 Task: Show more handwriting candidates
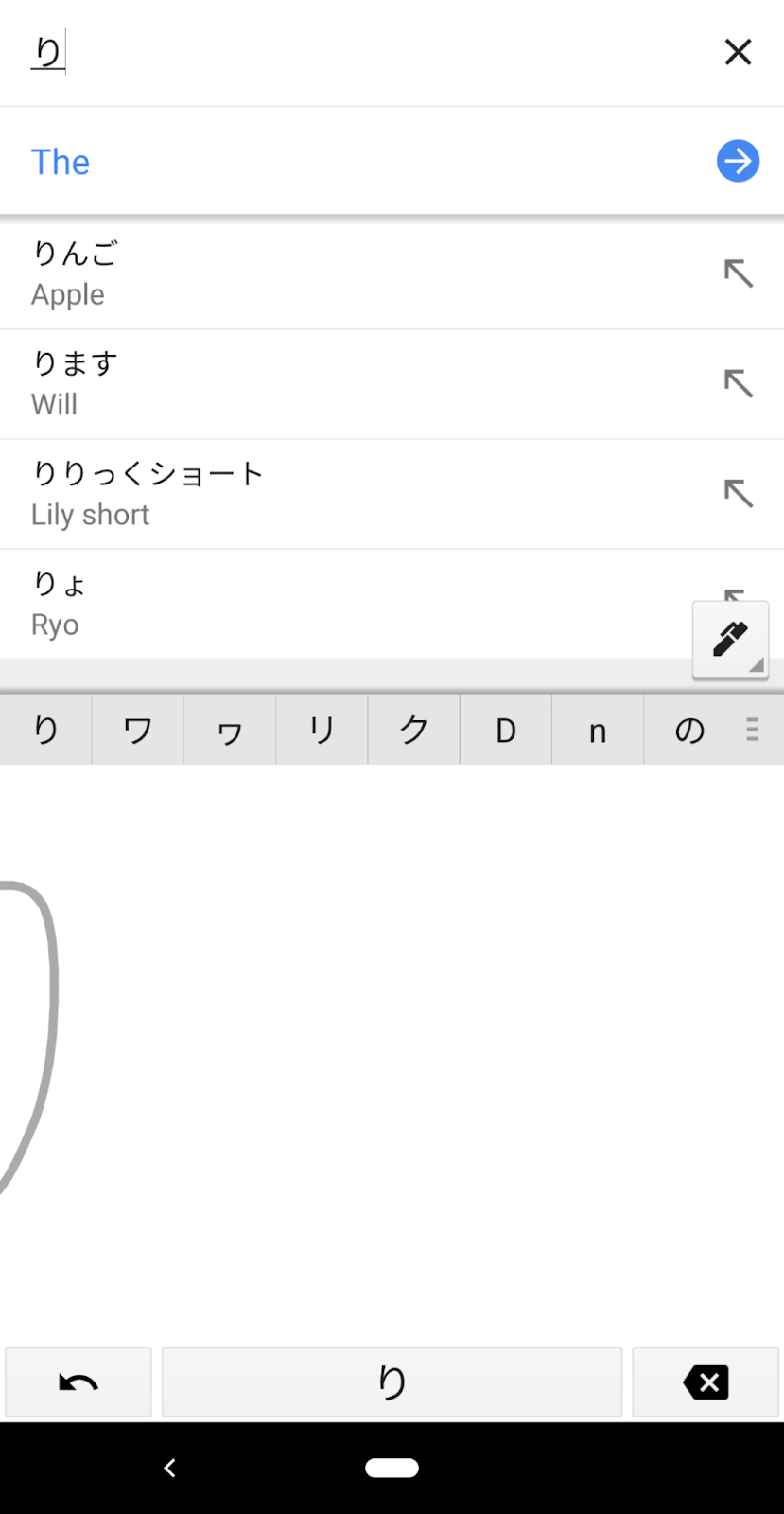(x=753, y=730)
